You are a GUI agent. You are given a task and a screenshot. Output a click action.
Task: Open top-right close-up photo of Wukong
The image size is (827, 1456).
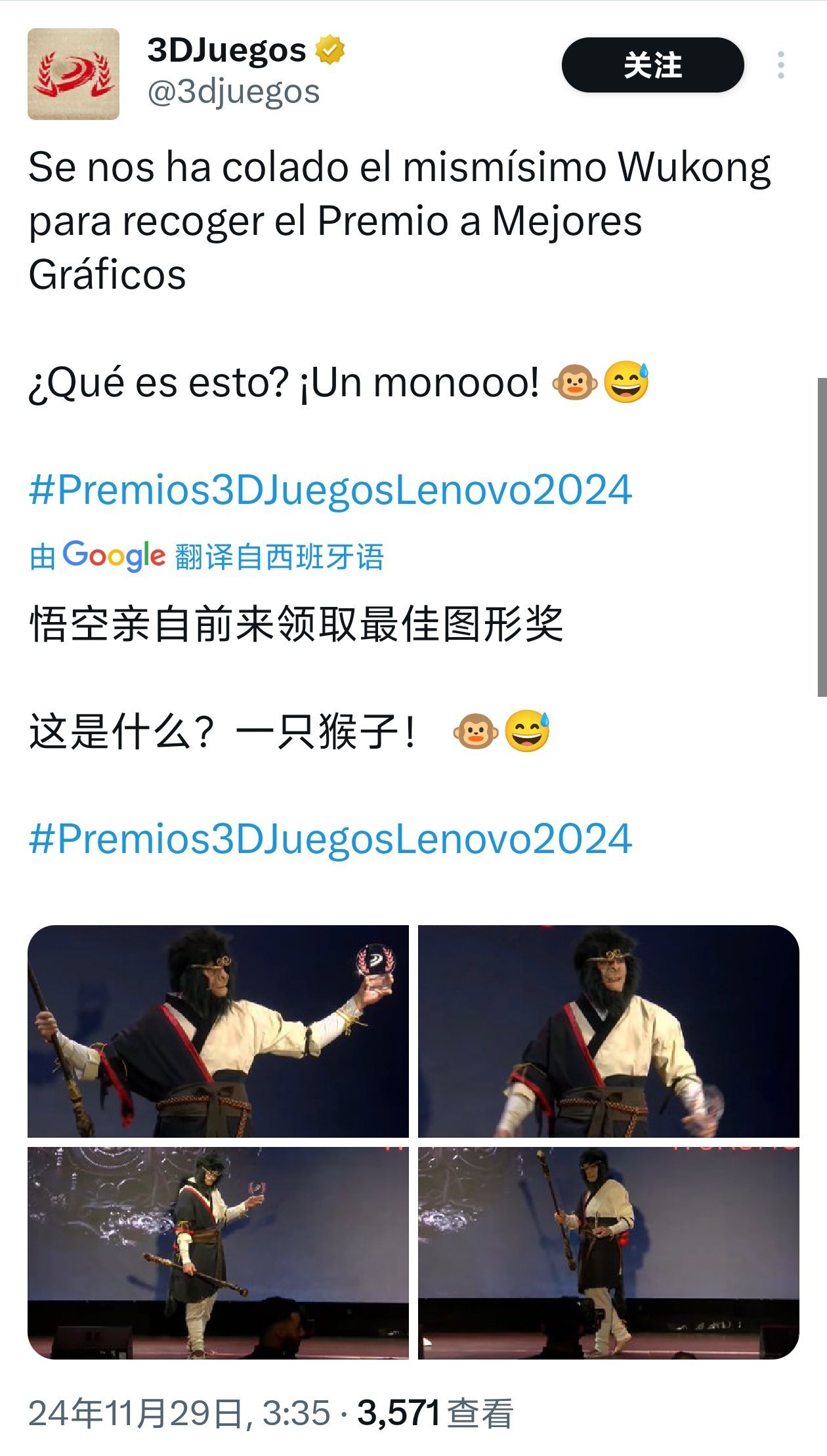tap(608, 1031)
